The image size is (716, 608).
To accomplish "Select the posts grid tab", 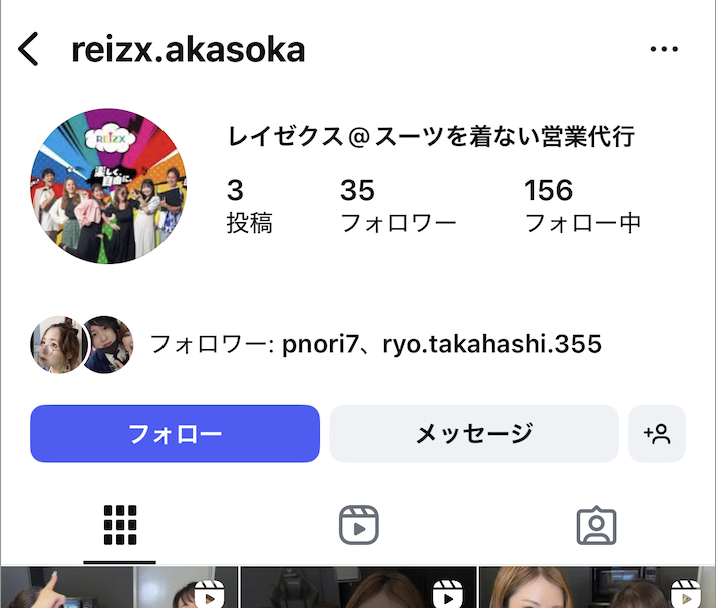I will coord(120,525).
